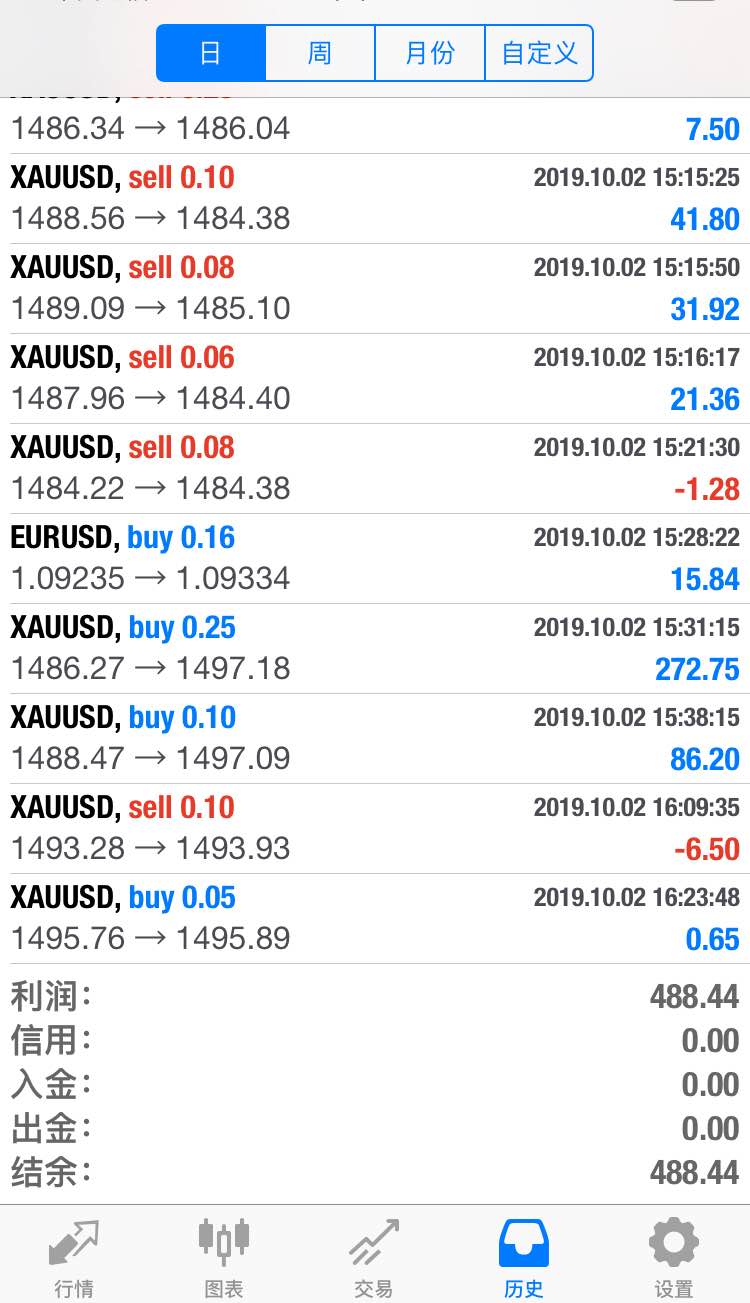Open XAUUSD buy 0.25 trade at 15:31:15

click(375, 649)
